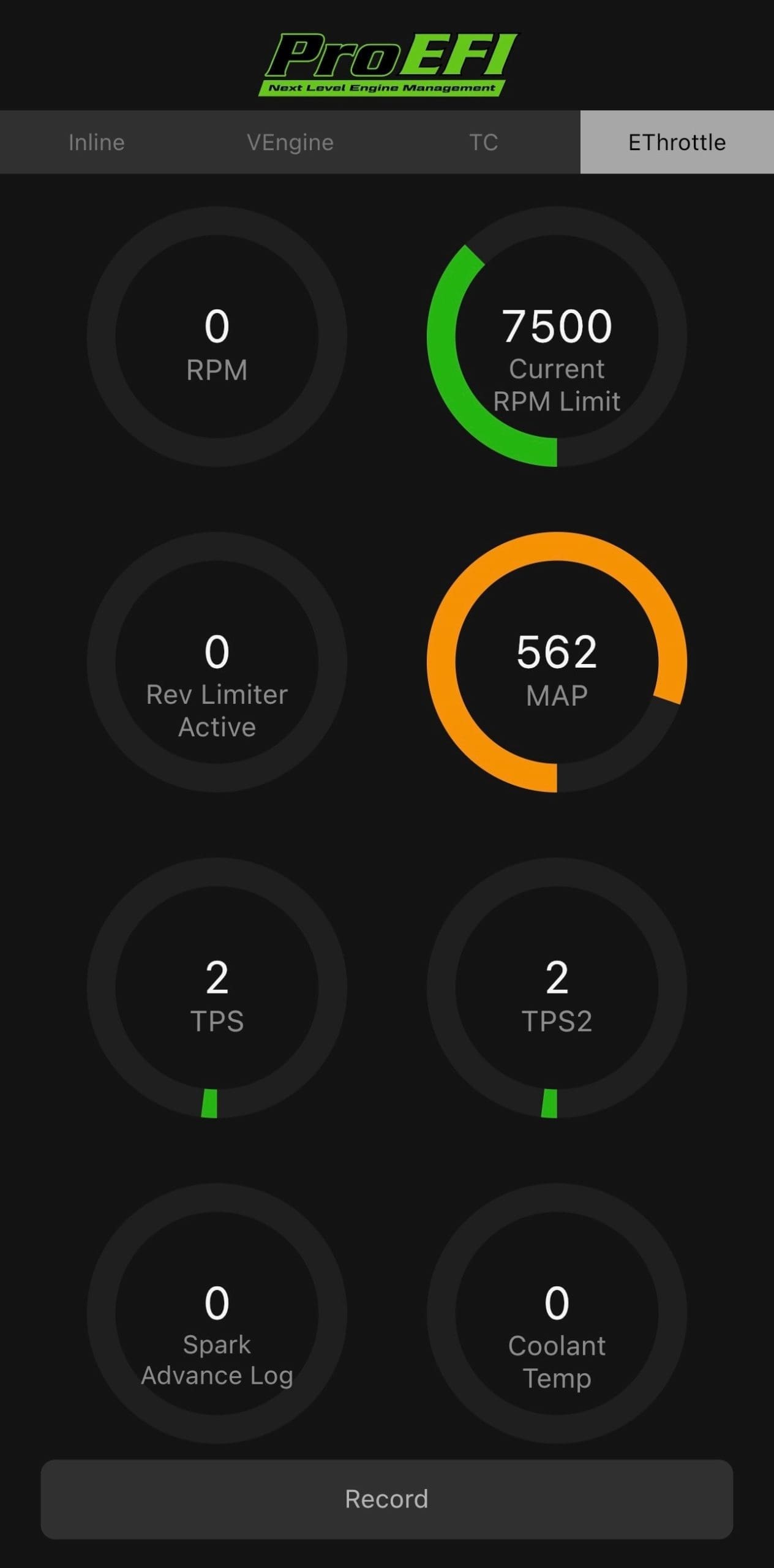The height and width of the screenshot is (1568, 774).
Task: Open the TC tab
Action: 484,142
